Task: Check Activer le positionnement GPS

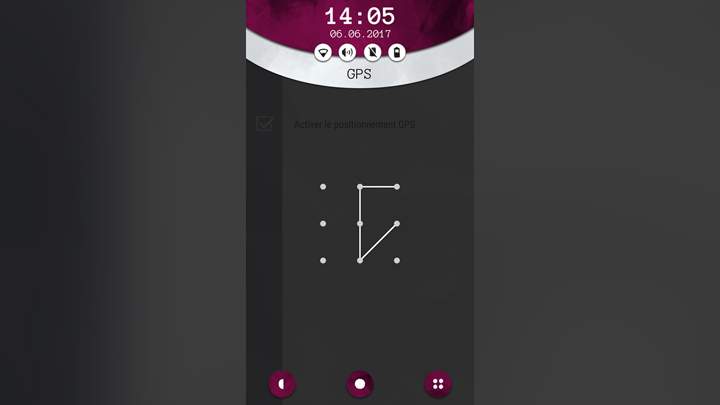Action: pos(265,124)
